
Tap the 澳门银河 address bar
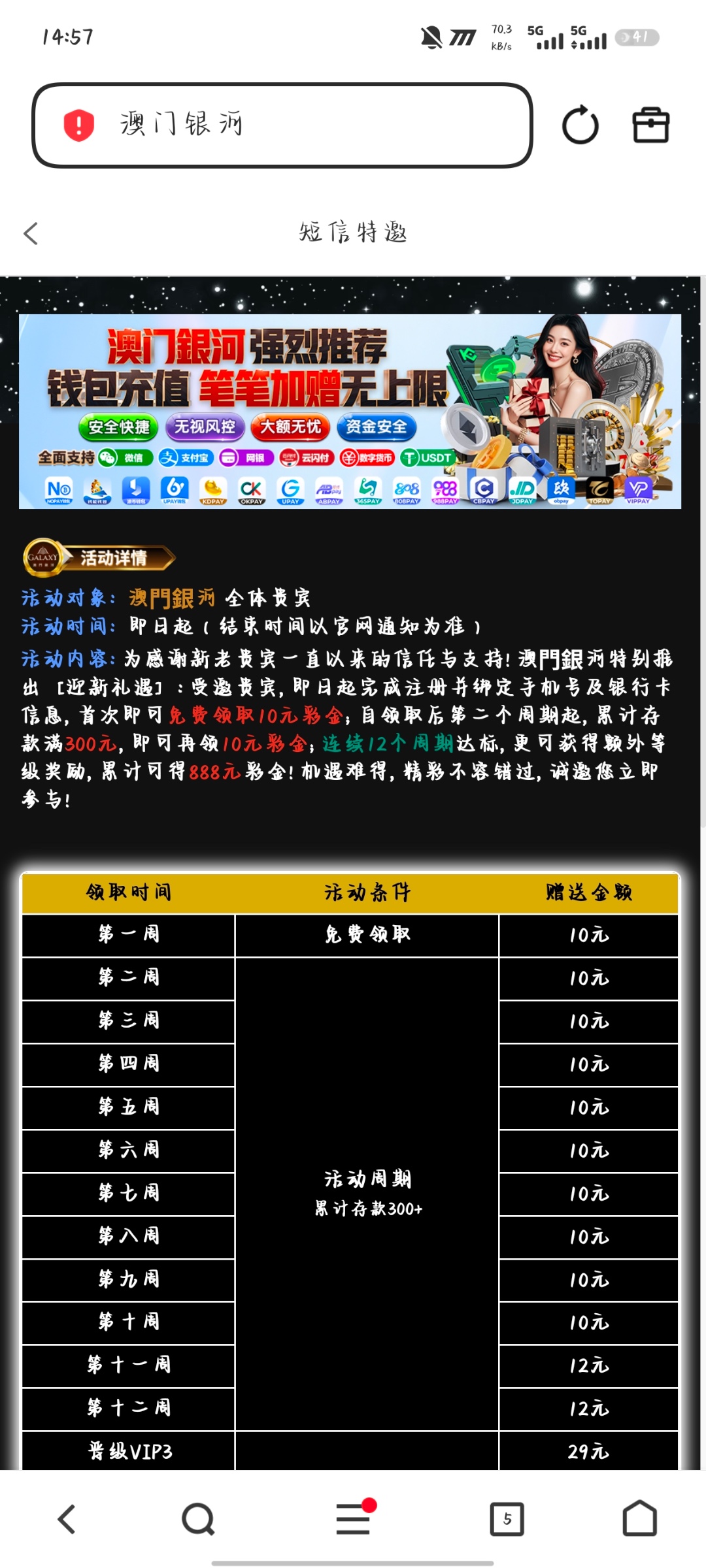(282, 125)
